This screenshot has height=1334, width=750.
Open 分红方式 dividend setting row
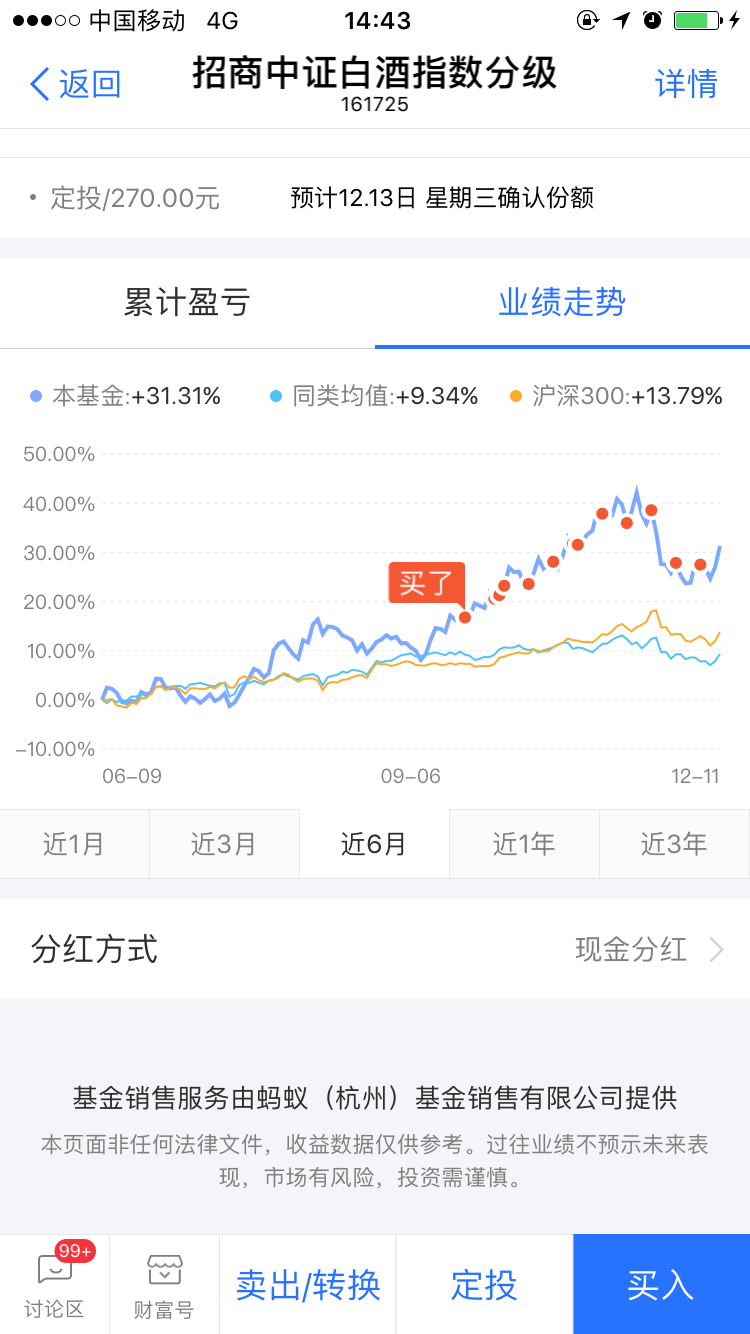coord(375,949)
